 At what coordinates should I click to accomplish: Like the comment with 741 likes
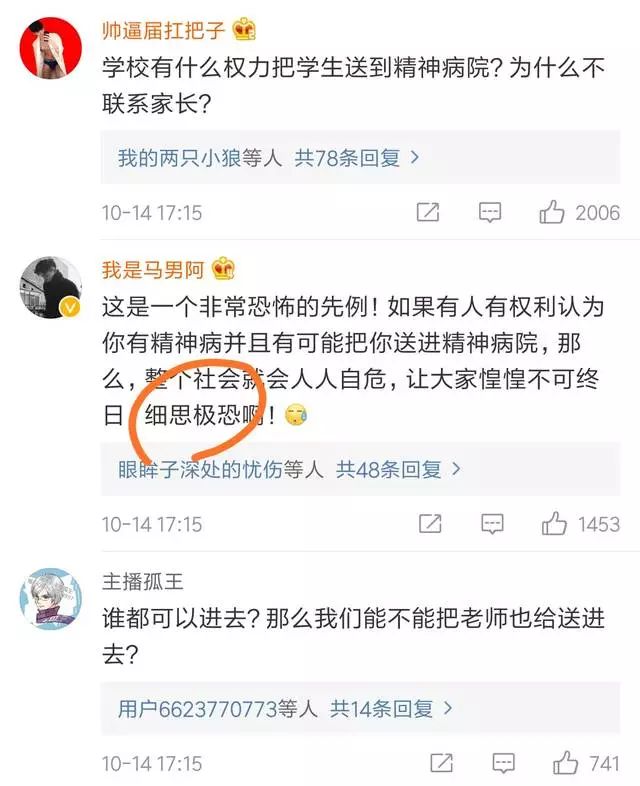tap(566, 763)
